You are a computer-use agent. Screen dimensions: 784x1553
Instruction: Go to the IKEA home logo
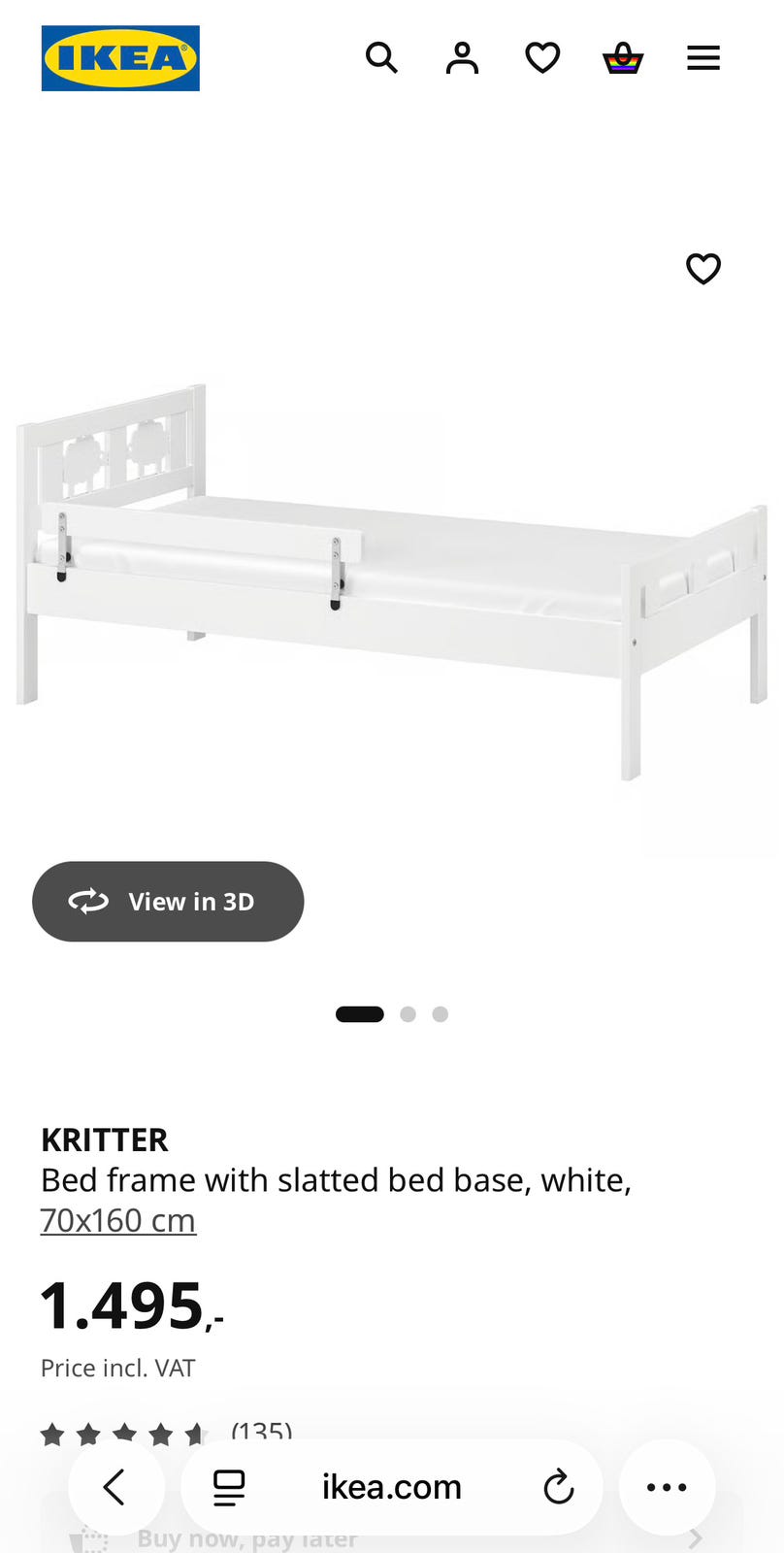point(120,58)
